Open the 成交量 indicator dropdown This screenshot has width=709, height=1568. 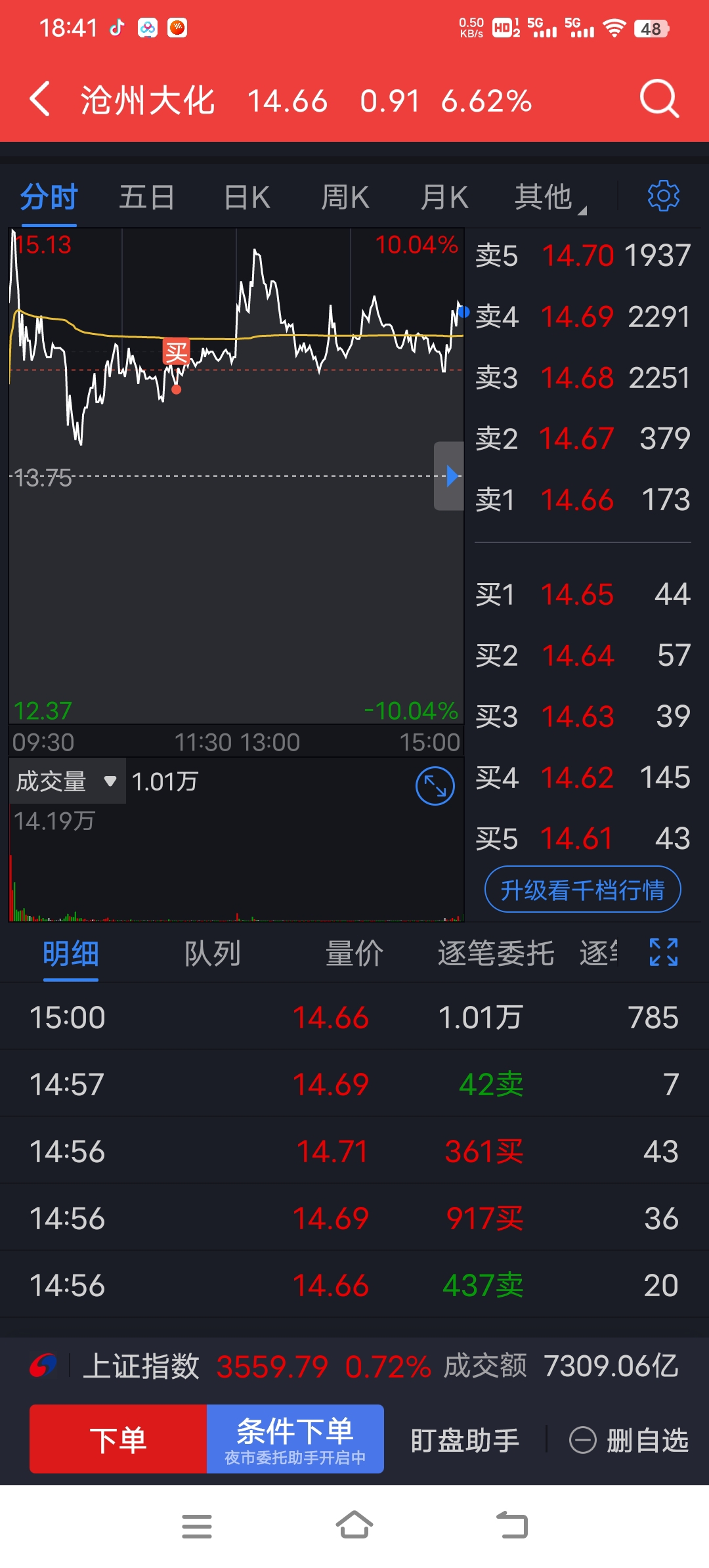tap(67, 781)
